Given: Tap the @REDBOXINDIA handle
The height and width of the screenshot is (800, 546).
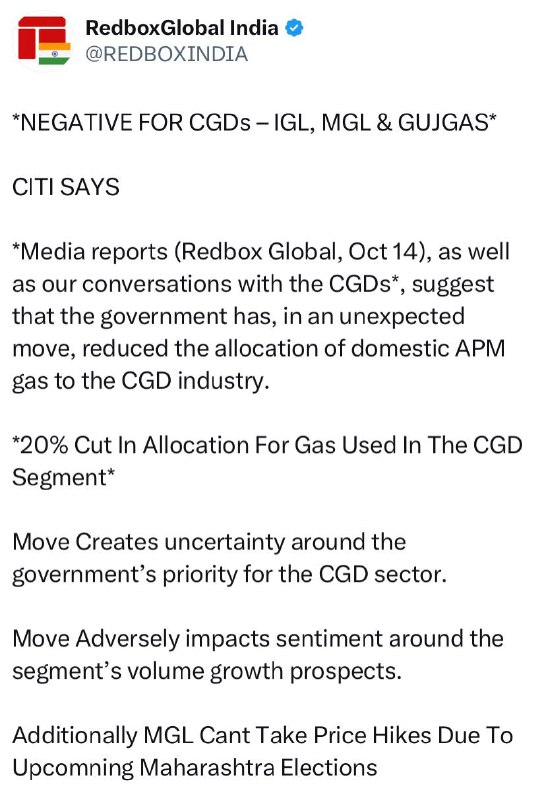Looking at the screenshot, I should [166, 54].
